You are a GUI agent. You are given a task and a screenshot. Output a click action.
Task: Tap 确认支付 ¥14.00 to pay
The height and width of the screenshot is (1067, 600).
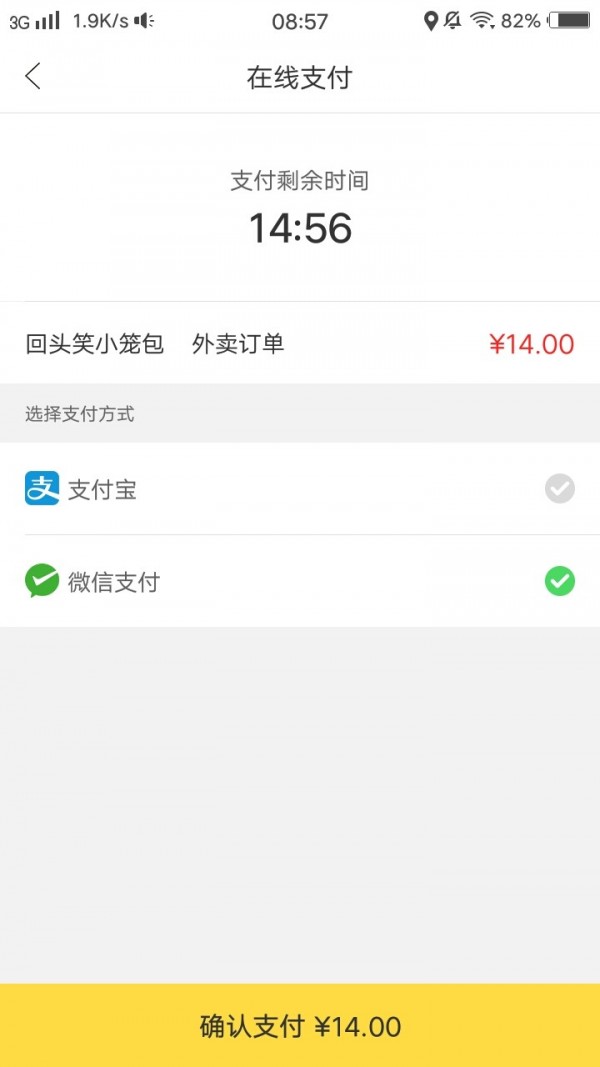(x=300, y=1026)
